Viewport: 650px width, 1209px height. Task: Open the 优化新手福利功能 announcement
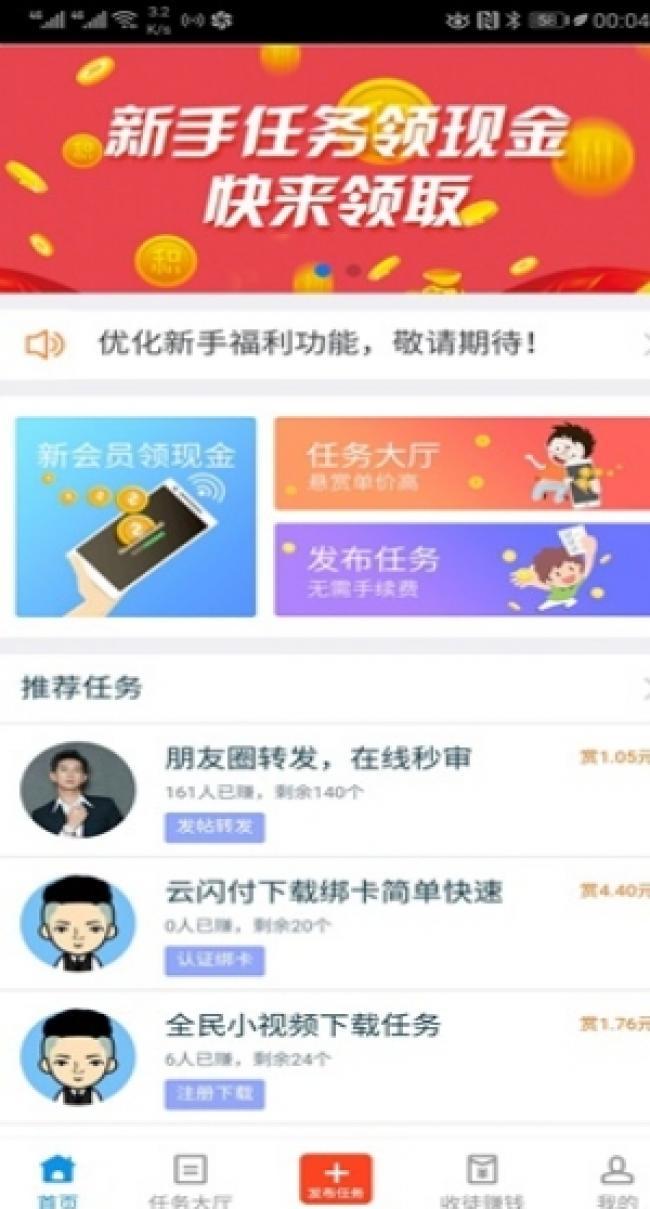pos(318,345)
